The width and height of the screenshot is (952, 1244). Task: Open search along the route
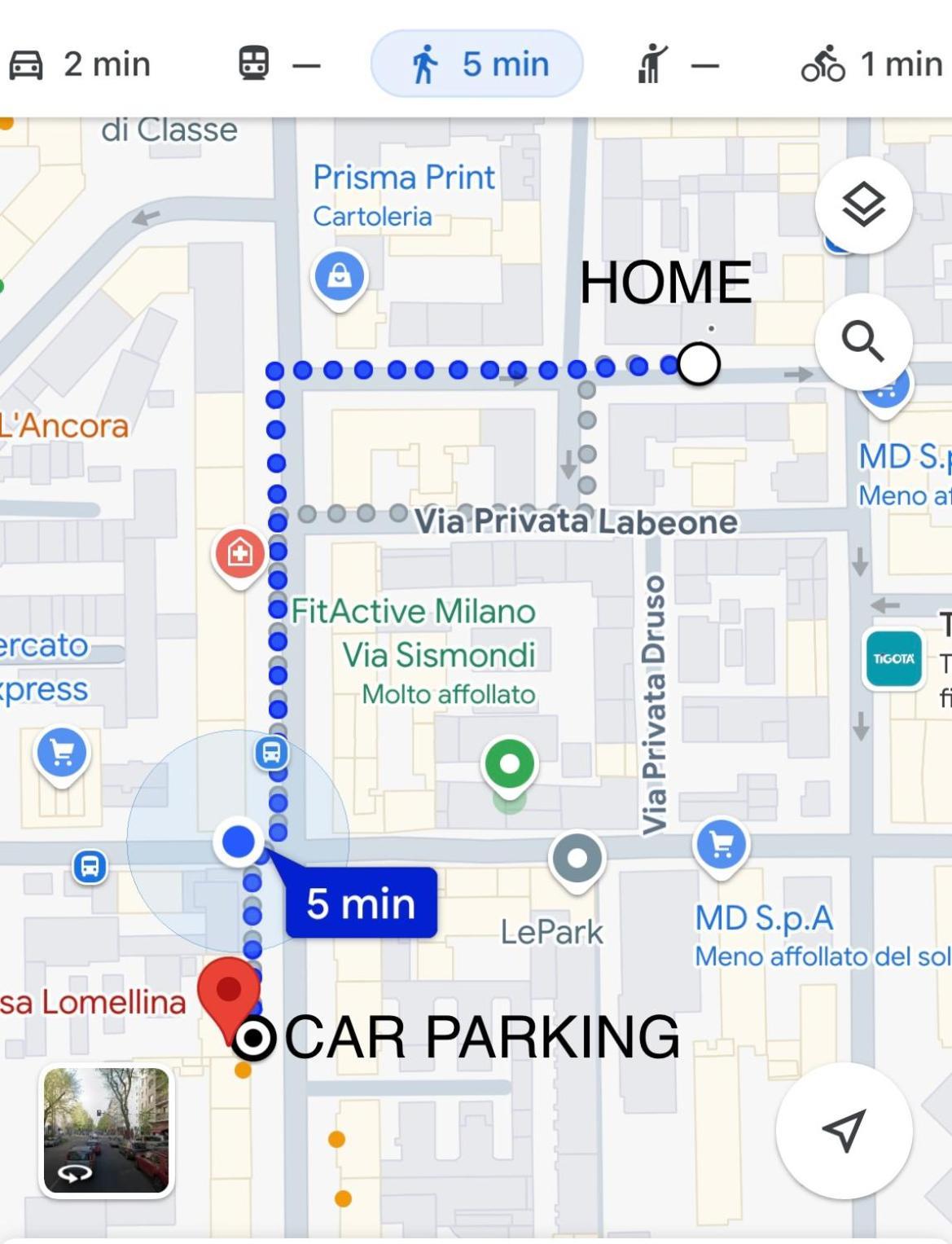863,341
